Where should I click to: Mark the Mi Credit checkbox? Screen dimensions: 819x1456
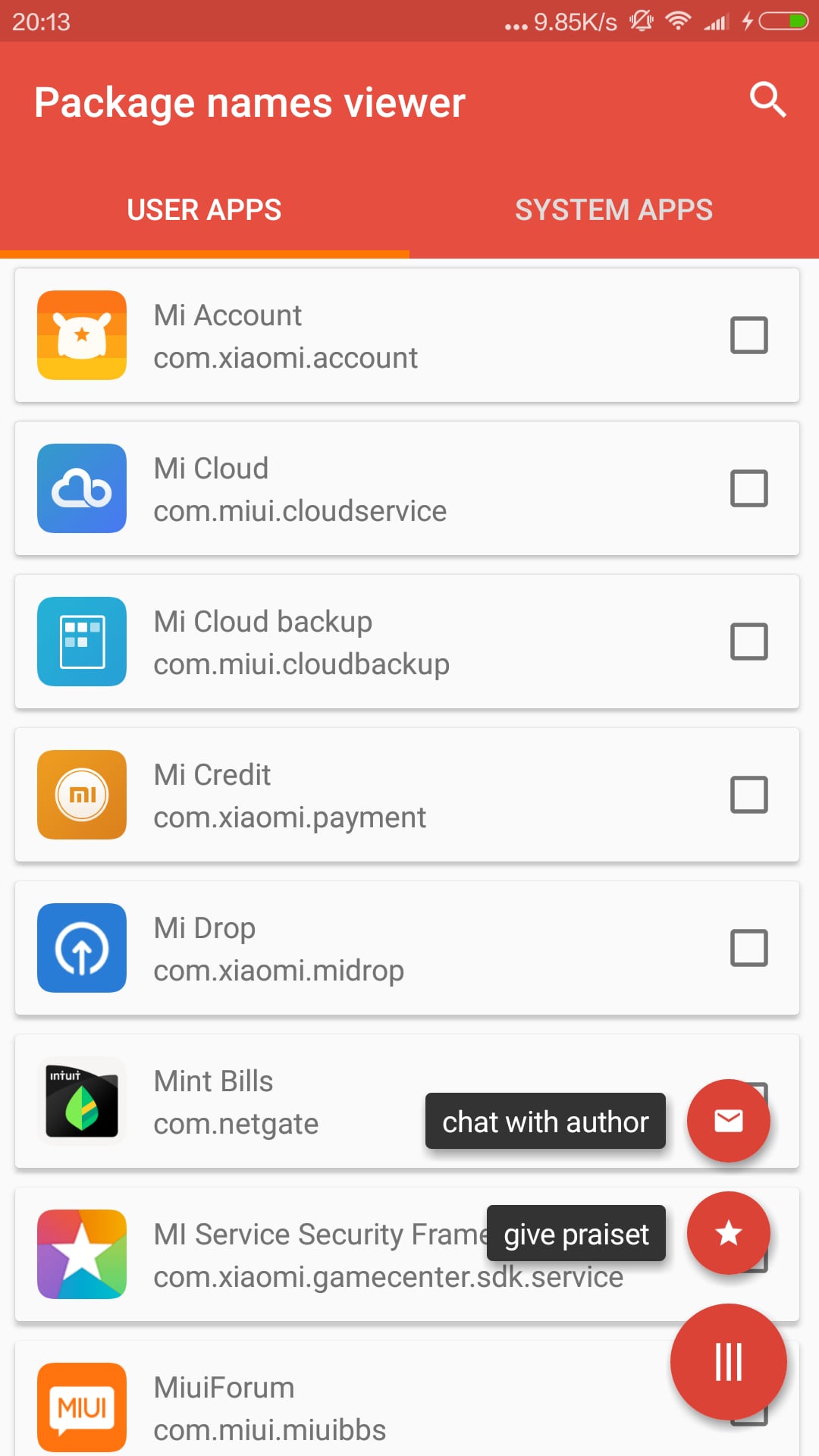click(748, 795)
